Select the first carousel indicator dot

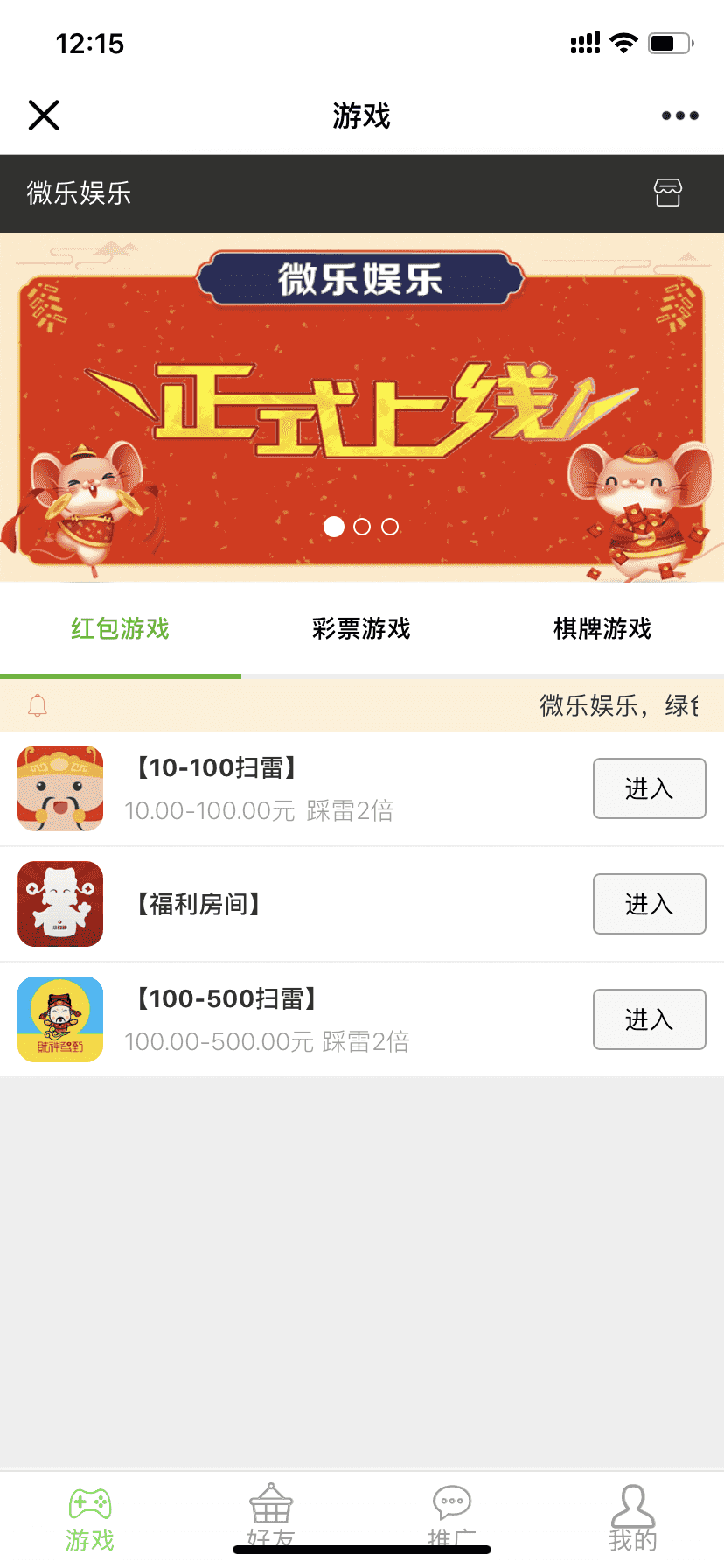click(334, 528)
